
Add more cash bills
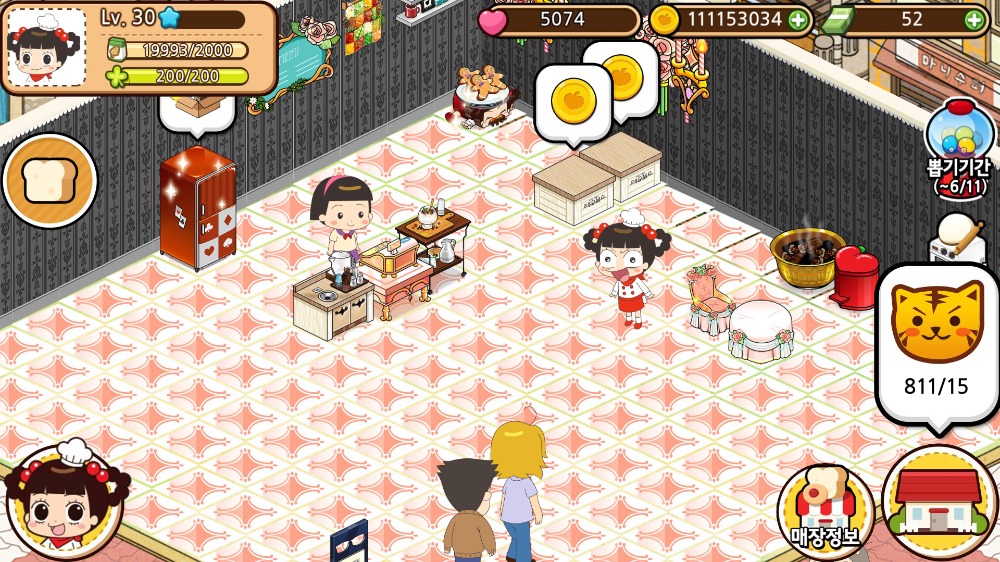tap(973, 19)
